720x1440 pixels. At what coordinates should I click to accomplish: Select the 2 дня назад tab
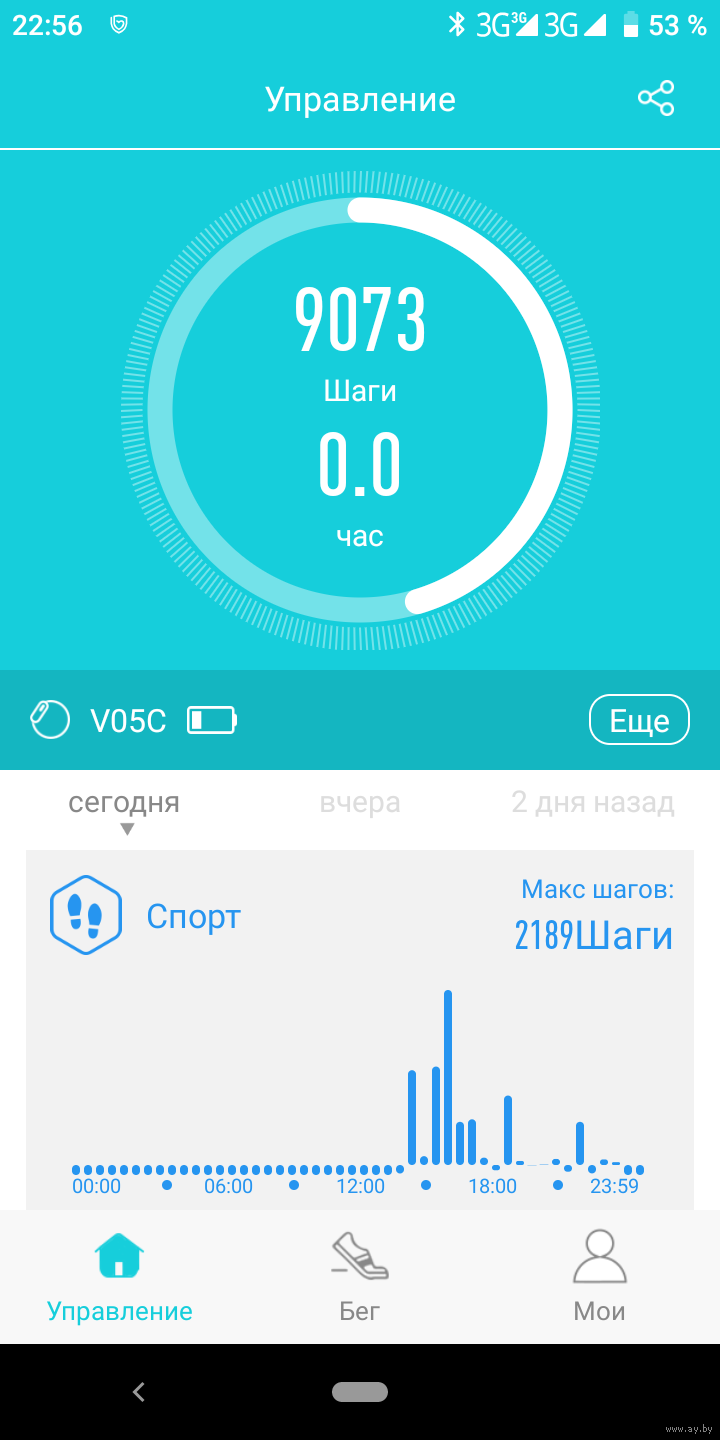coord(593,802)
